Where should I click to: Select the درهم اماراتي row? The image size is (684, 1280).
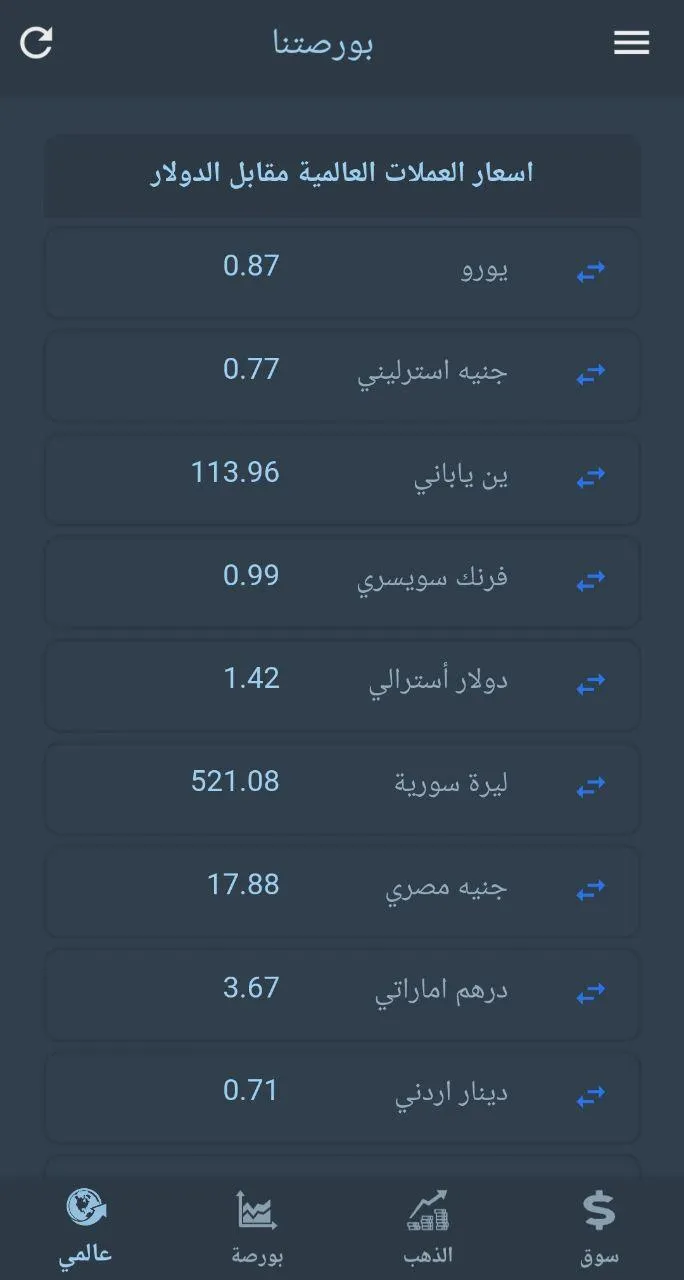point(342,993)
